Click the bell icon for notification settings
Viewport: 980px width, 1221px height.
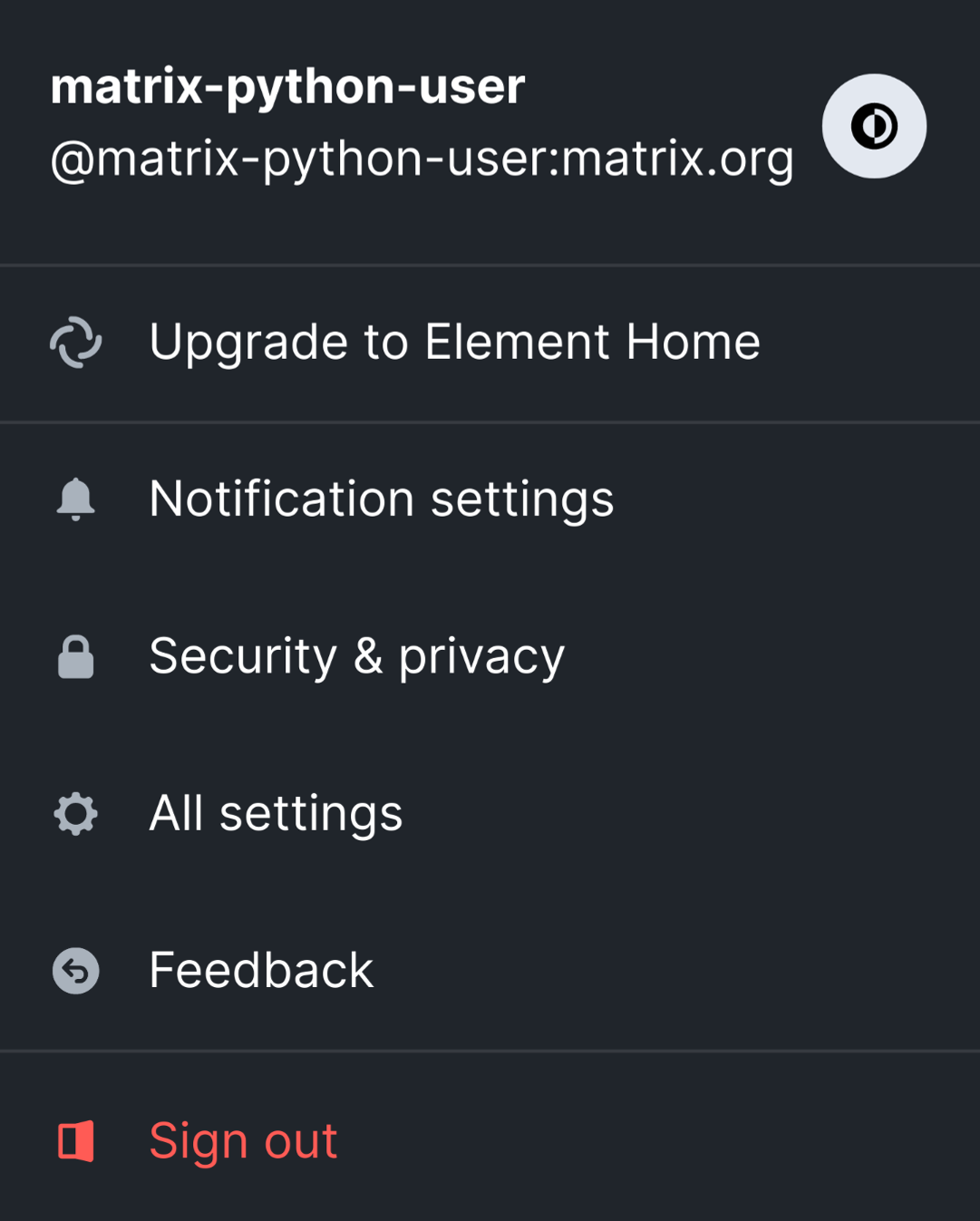coord(75,498)
